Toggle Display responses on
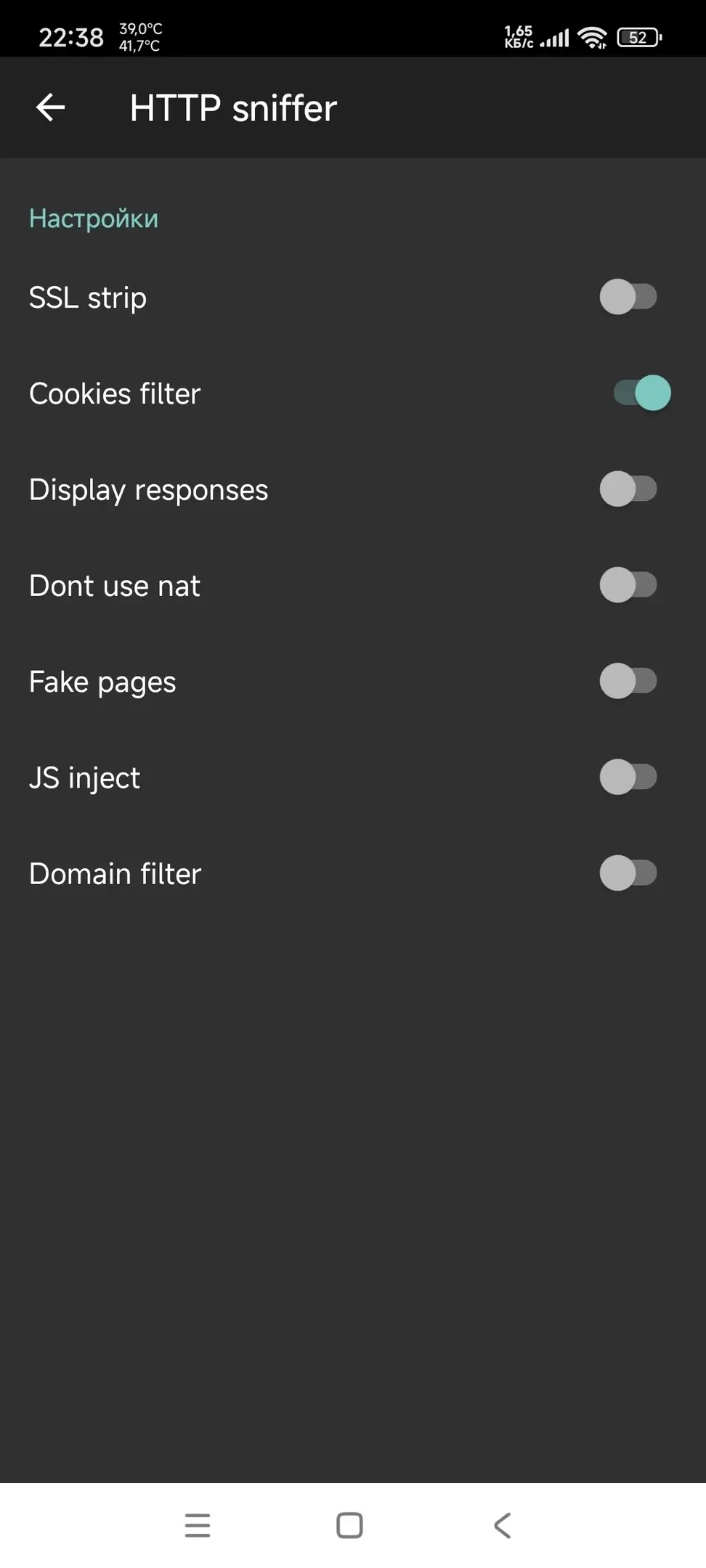 pyautogui.click(x=628, y=489)
